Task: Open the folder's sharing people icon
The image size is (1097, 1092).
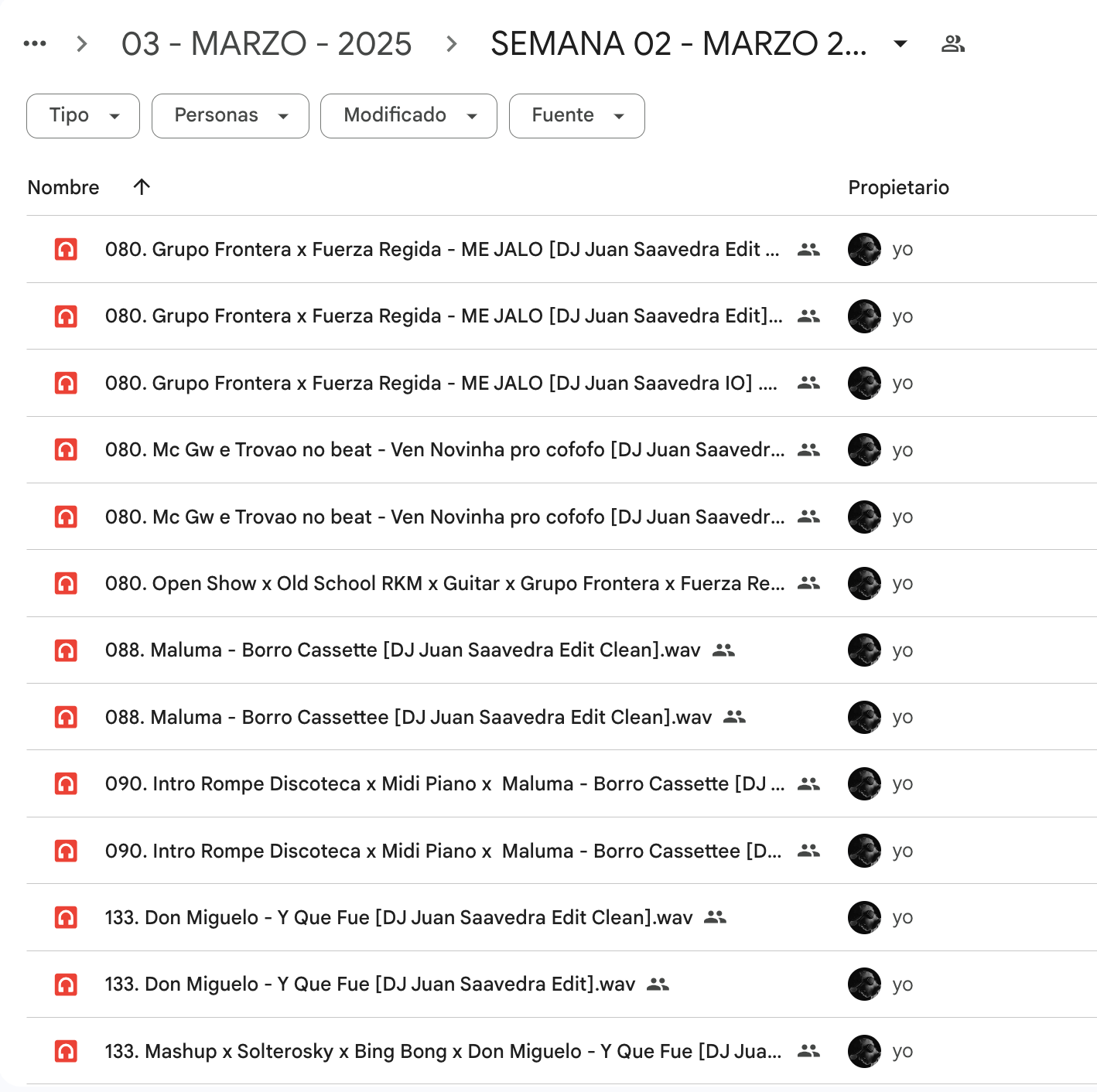Action: [952, 44]
